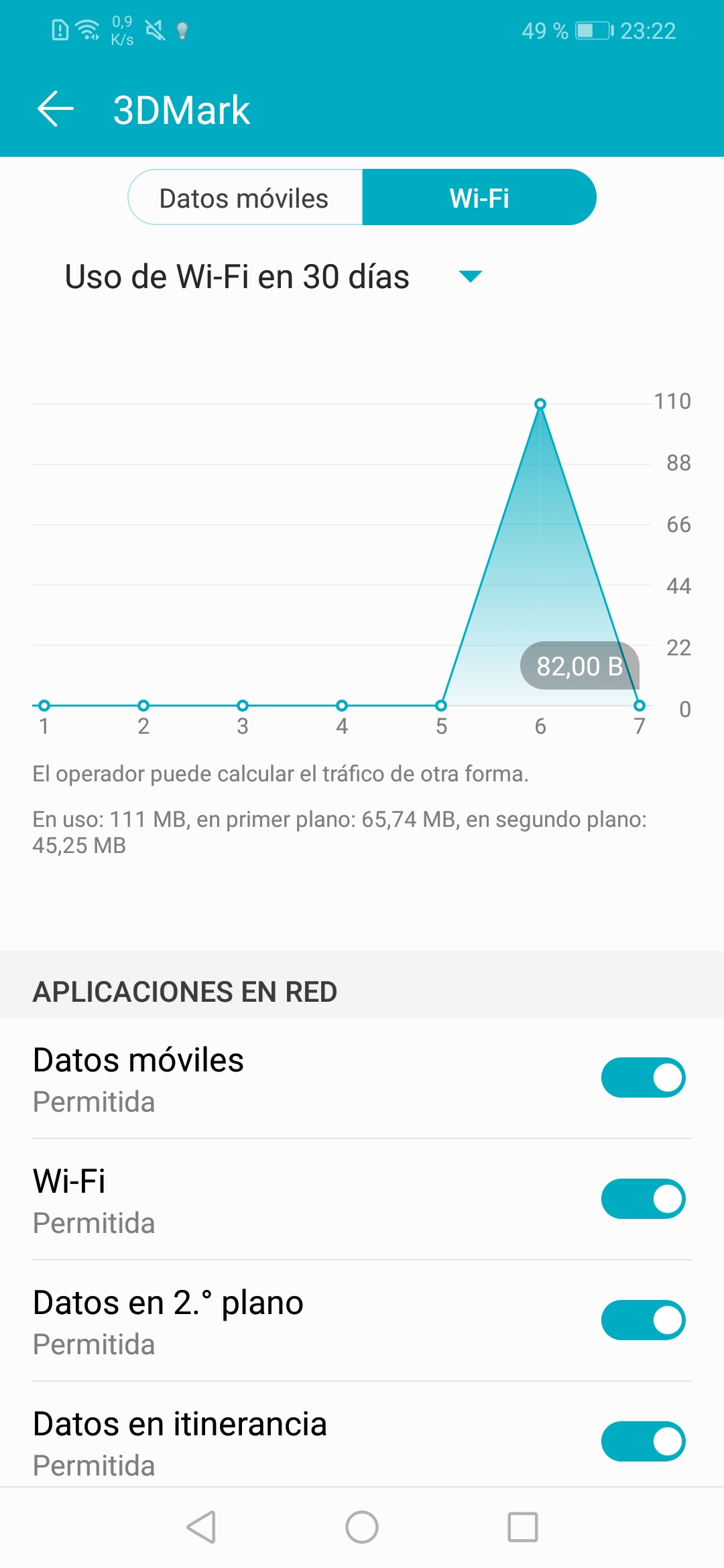724x1568 pixels.
Task: Select the Wi-Fi tab
Action: (x=479, y=198)
